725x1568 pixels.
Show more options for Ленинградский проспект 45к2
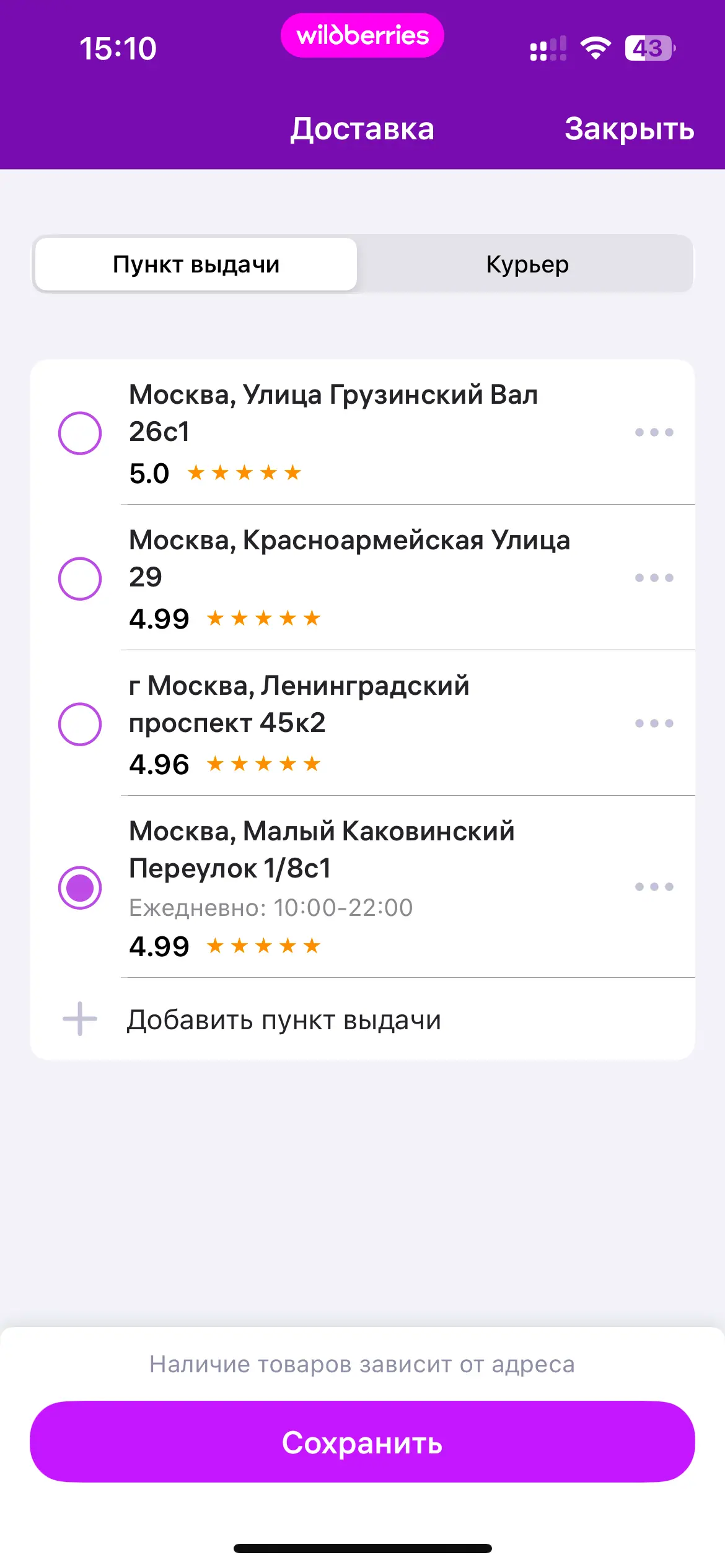click(x=654, y=723)
